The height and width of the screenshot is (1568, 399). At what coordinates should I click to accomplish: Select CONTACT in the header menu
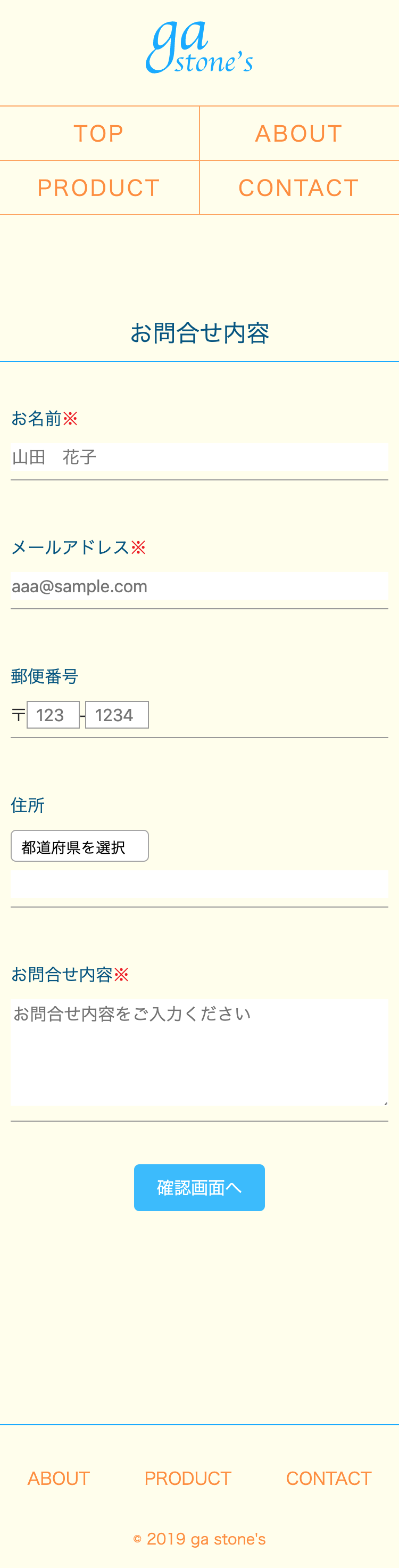pyautogui.click(x=298, y=188)
